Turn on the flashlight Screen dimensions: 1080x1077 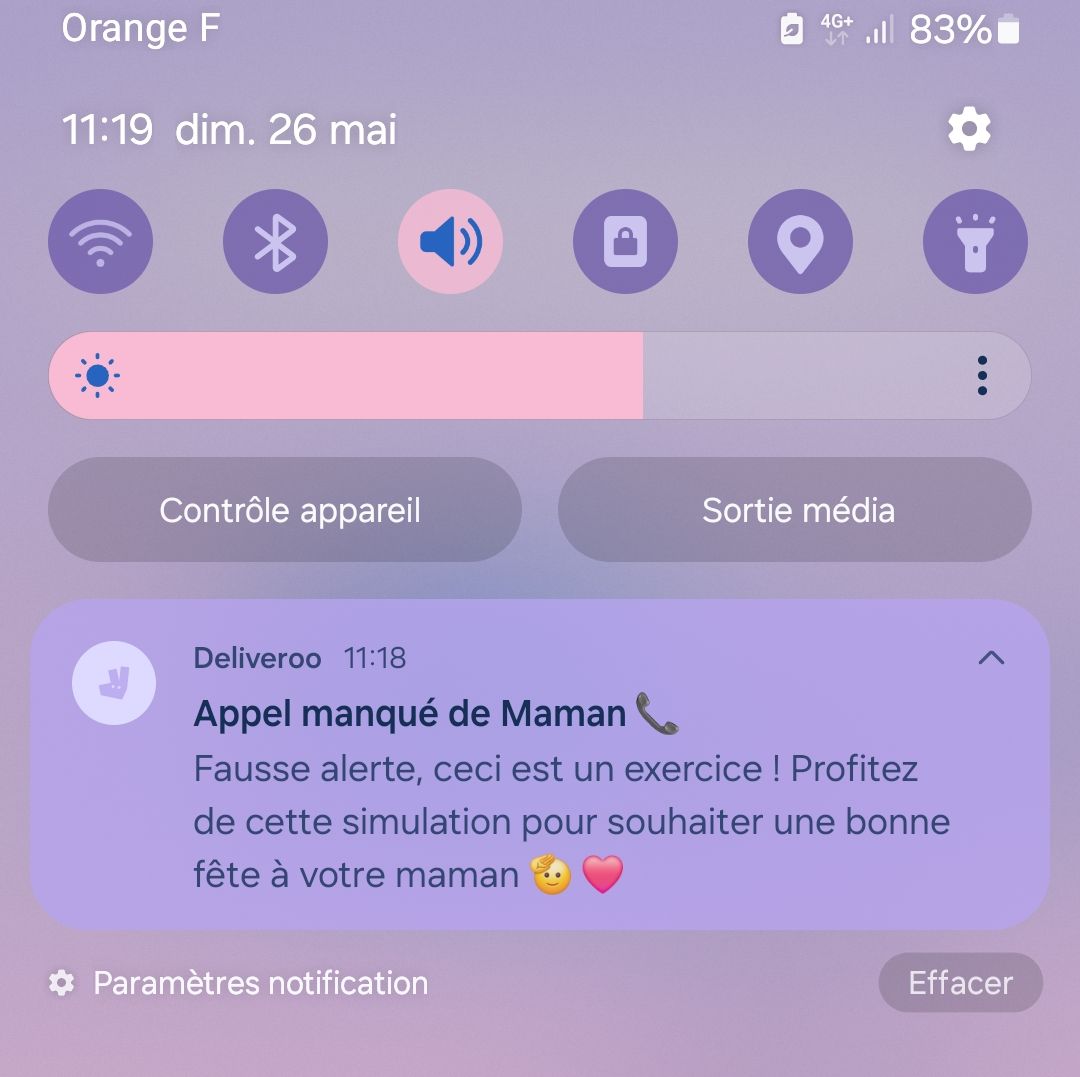point(975,242)
